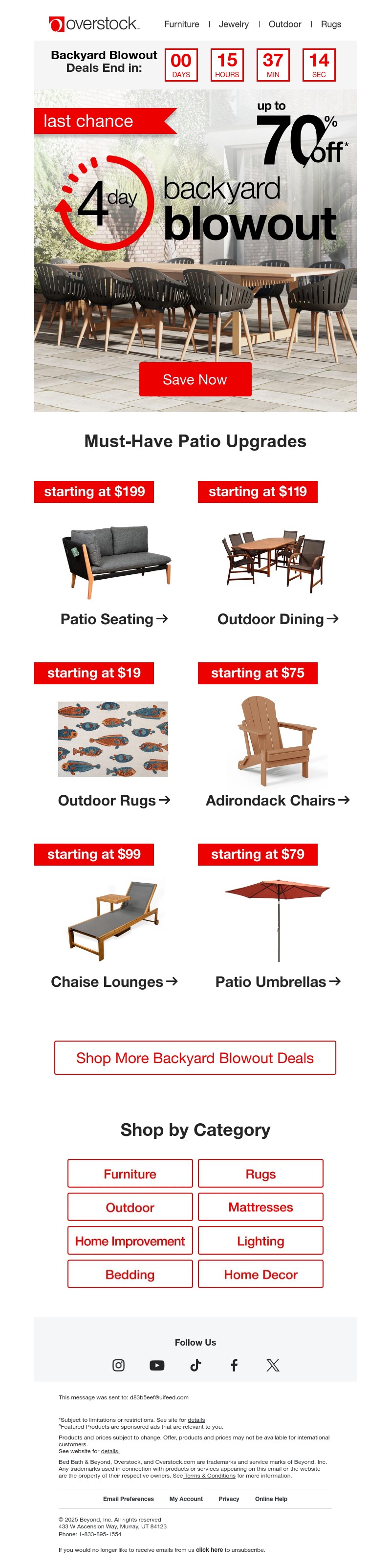View Patio Umbrellas starting at $79
Image resolution: width=391 pixels, height=1568 pixels.
pos(278,982)
